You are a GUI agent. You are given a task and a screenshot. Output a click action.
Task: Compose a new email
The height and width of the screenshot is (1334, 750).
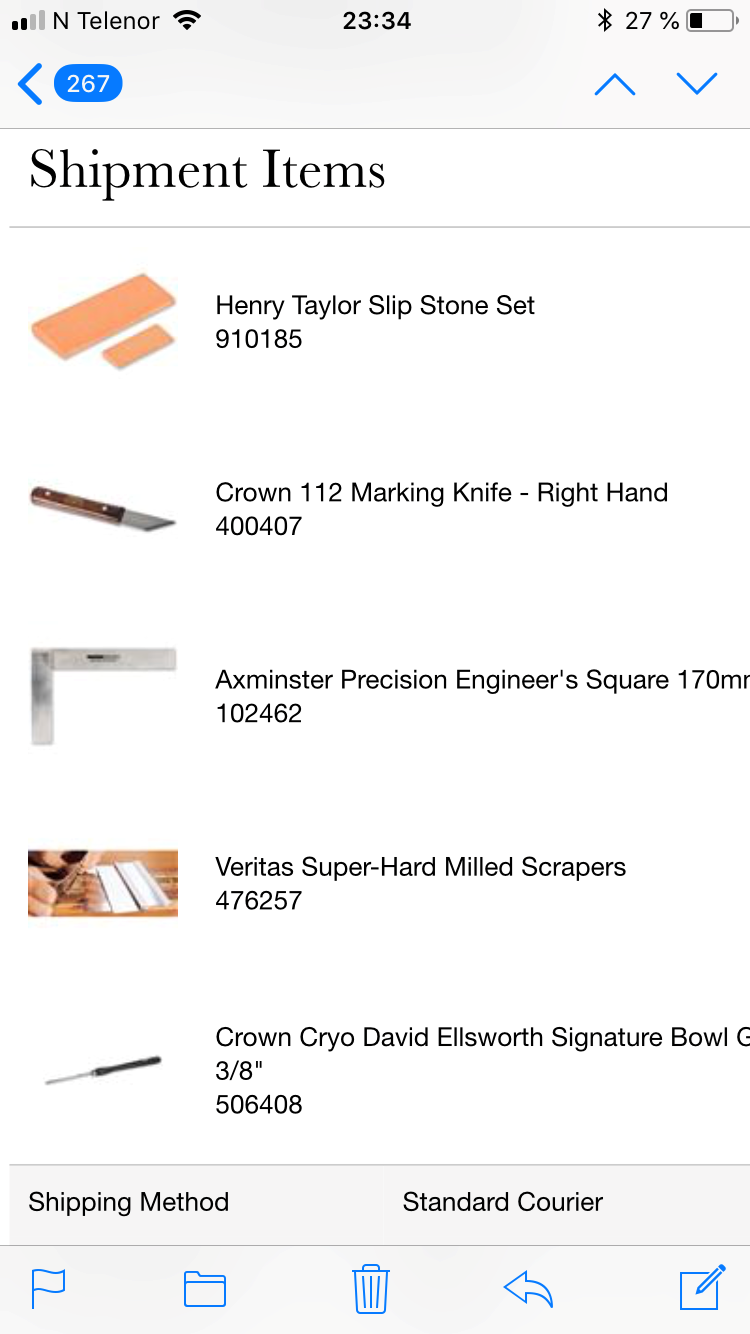702,1287
